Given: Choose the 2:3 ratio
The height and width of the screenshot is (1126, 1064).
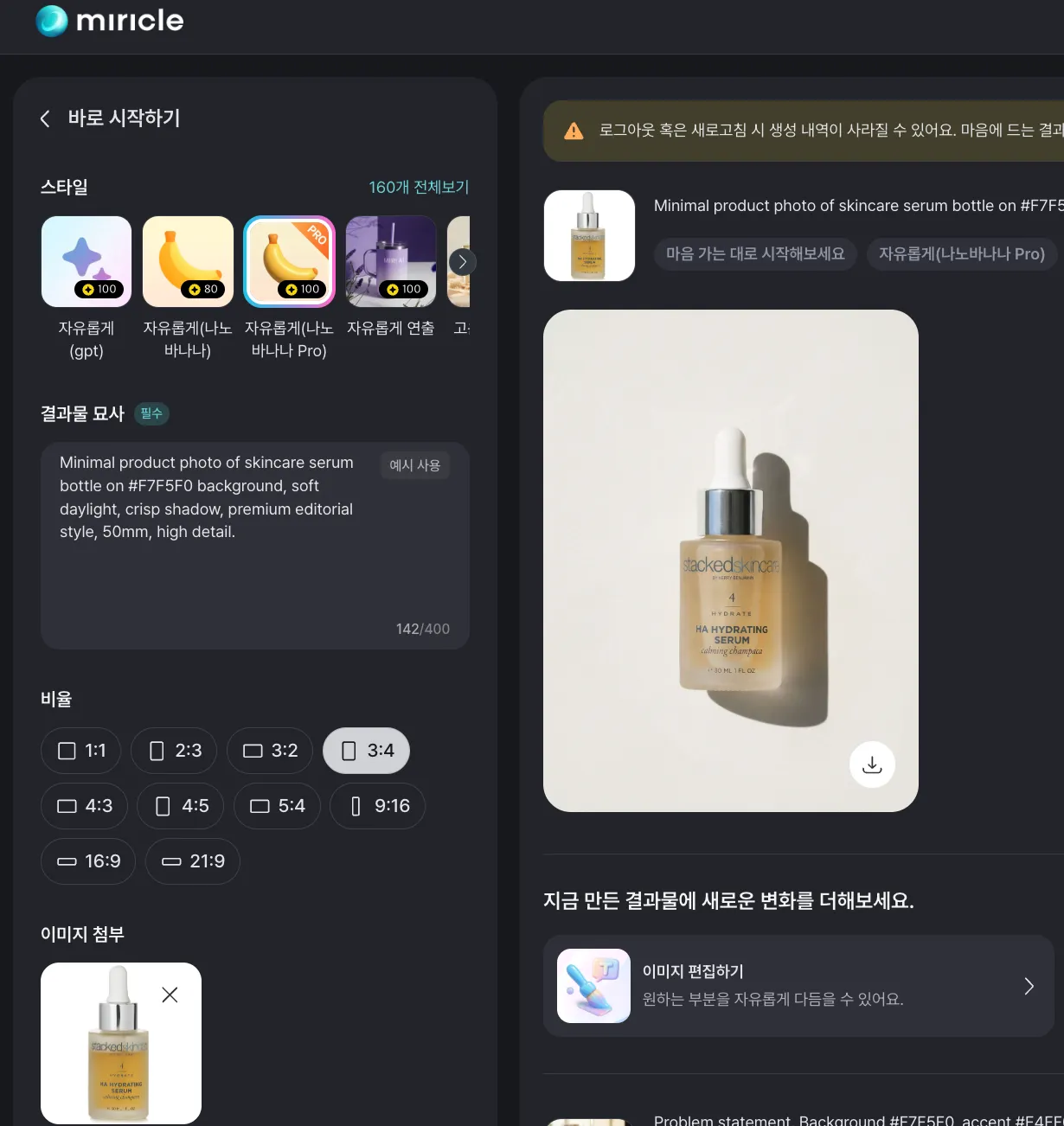Looking at the screenshot, I should click(x=175, y=751).
